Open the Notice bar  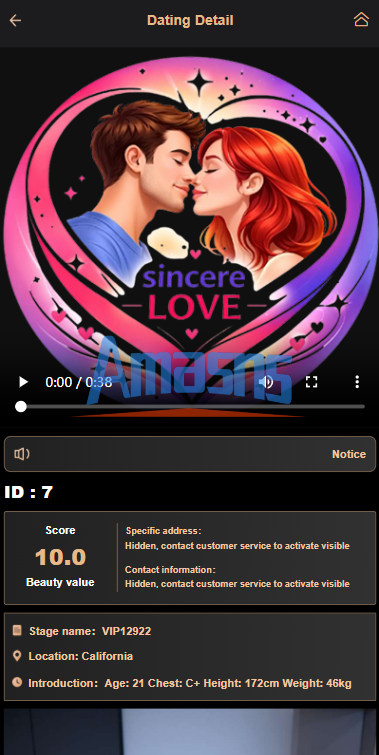click(x=190, y=454)
